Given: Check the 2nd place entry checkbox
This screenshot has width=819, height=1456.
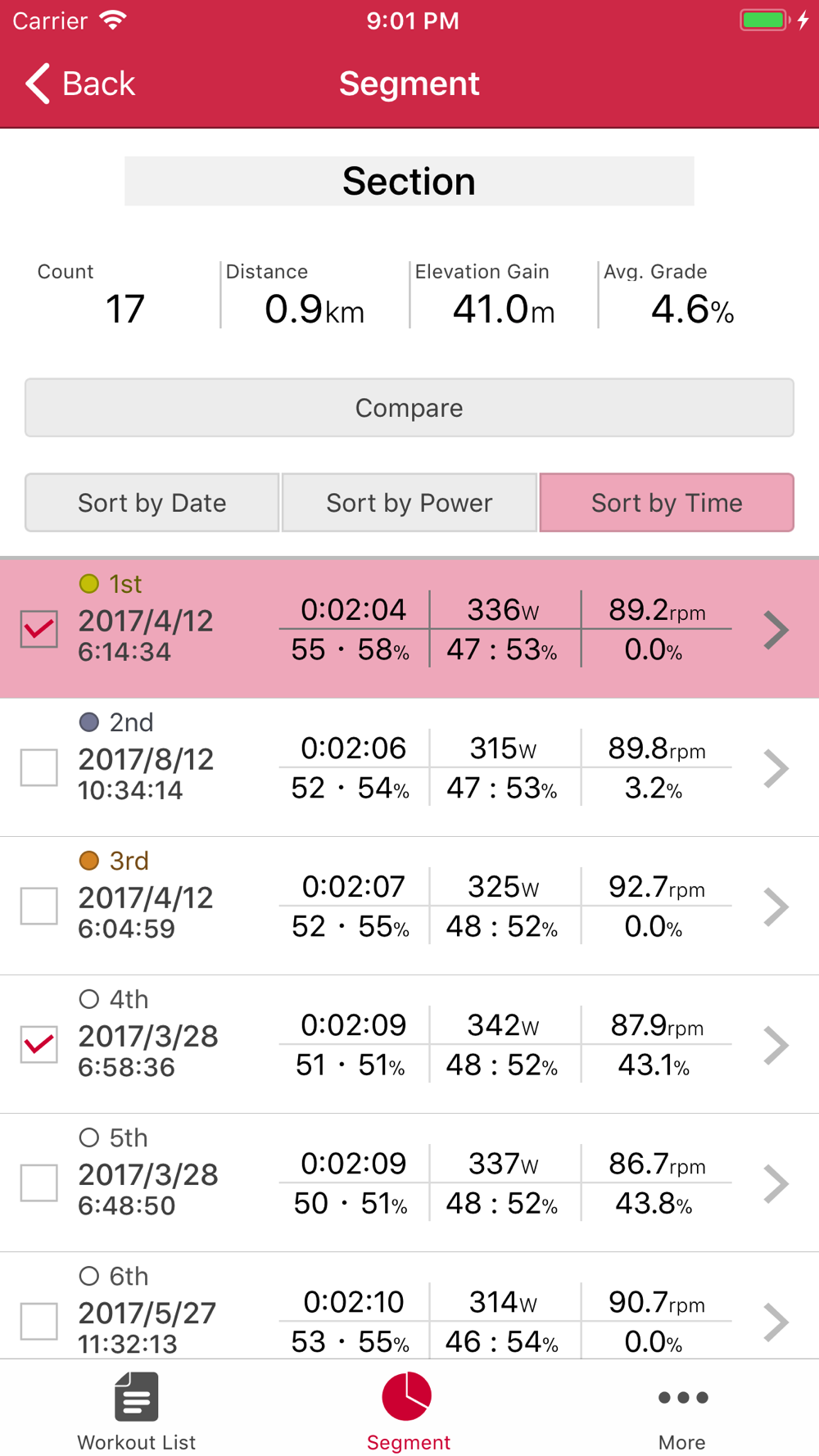Looking at the screenshot, I should point(39,767).
